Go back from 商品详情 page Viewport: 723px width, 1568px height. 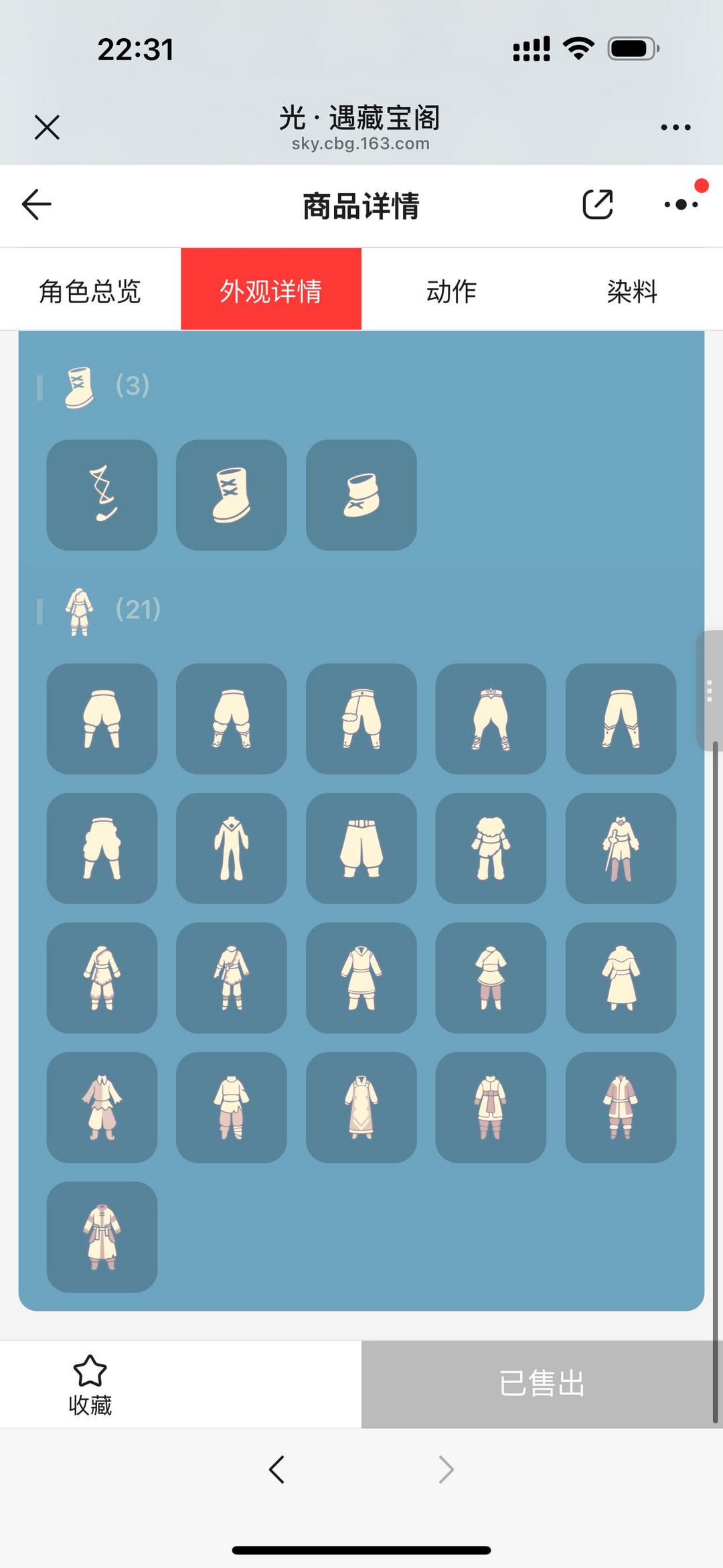coord(37,204)
